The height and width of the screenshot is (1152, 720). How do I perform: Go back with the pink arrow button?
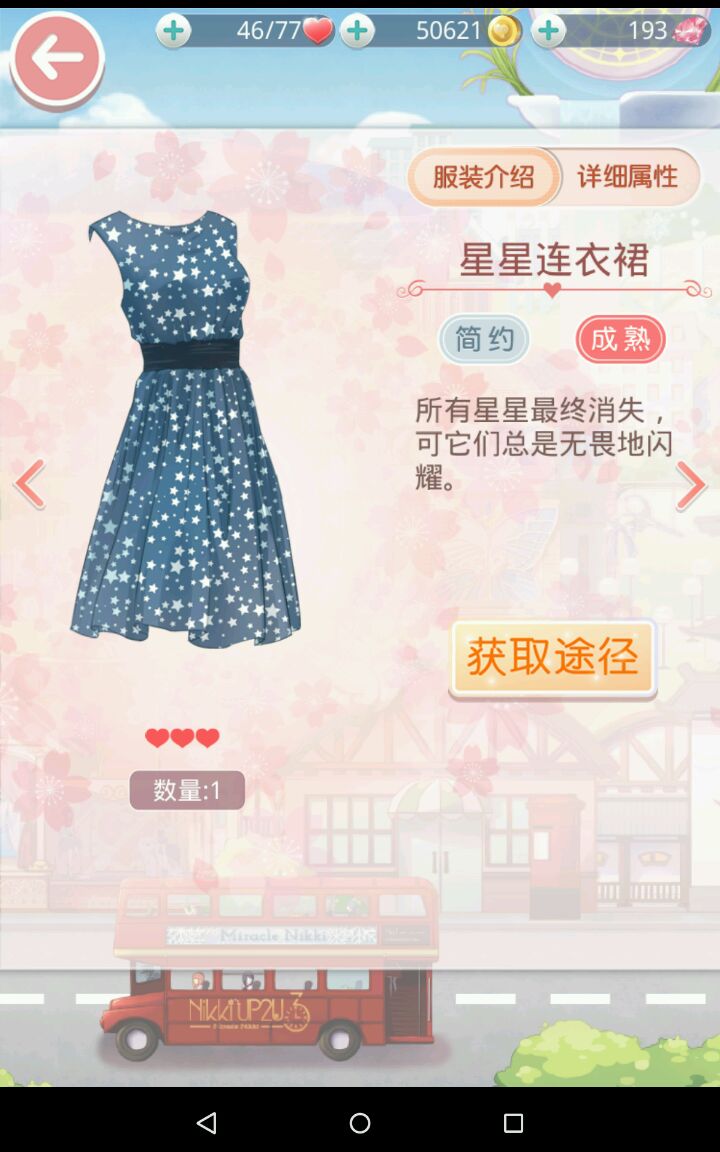[x=56, y=59]
